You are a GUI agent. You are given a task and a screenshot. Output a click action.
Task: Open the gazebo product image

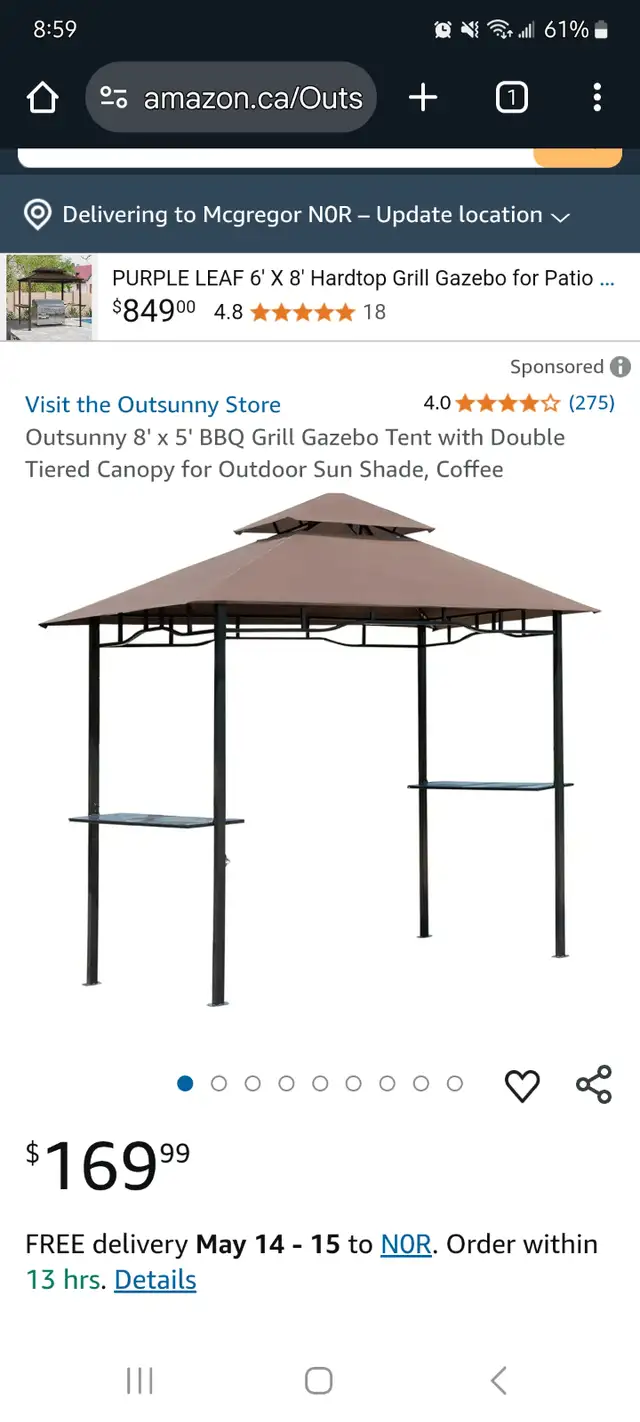tap(320, 750)
